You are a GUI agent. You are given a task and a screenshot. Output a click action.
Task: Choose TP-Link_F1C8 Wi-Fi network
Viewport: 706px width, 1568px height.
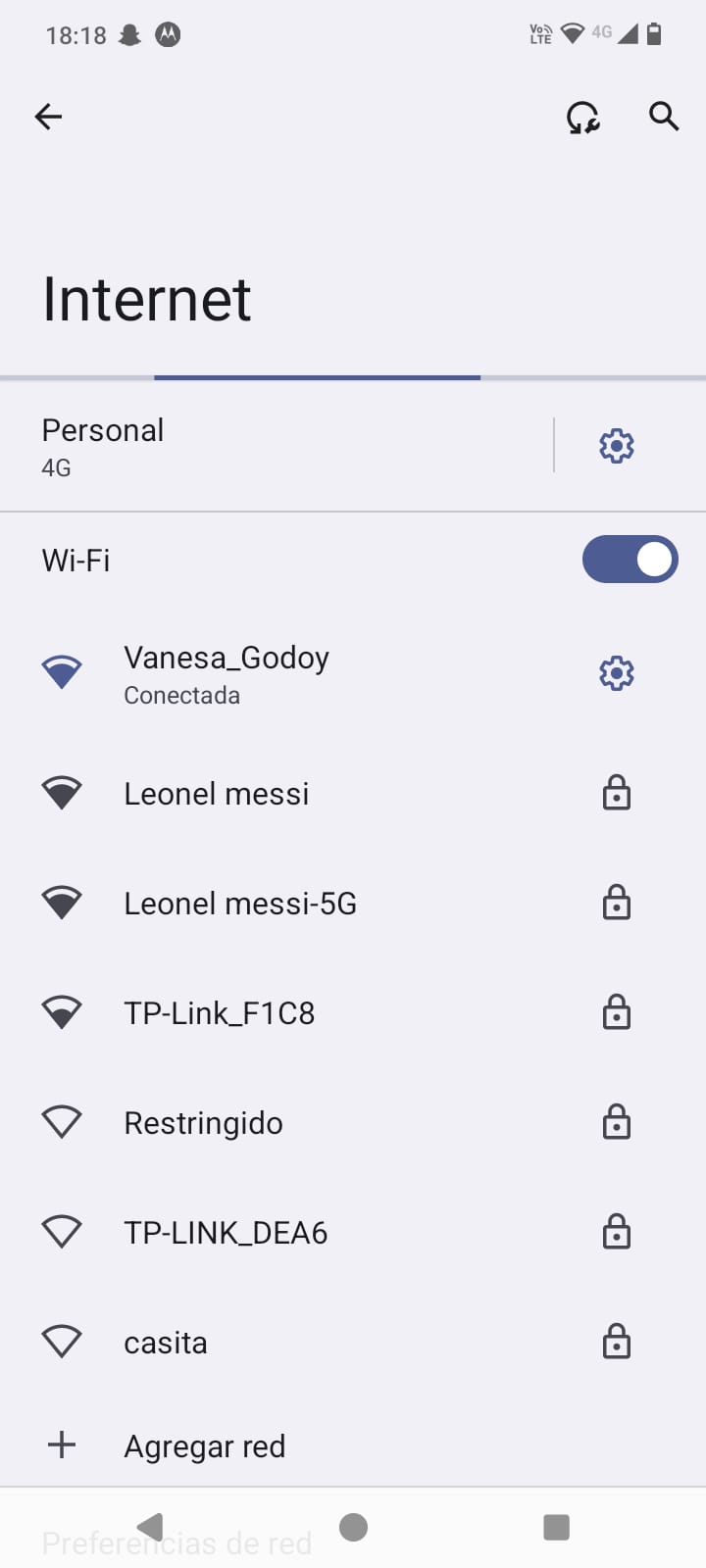pos(294,1012)
